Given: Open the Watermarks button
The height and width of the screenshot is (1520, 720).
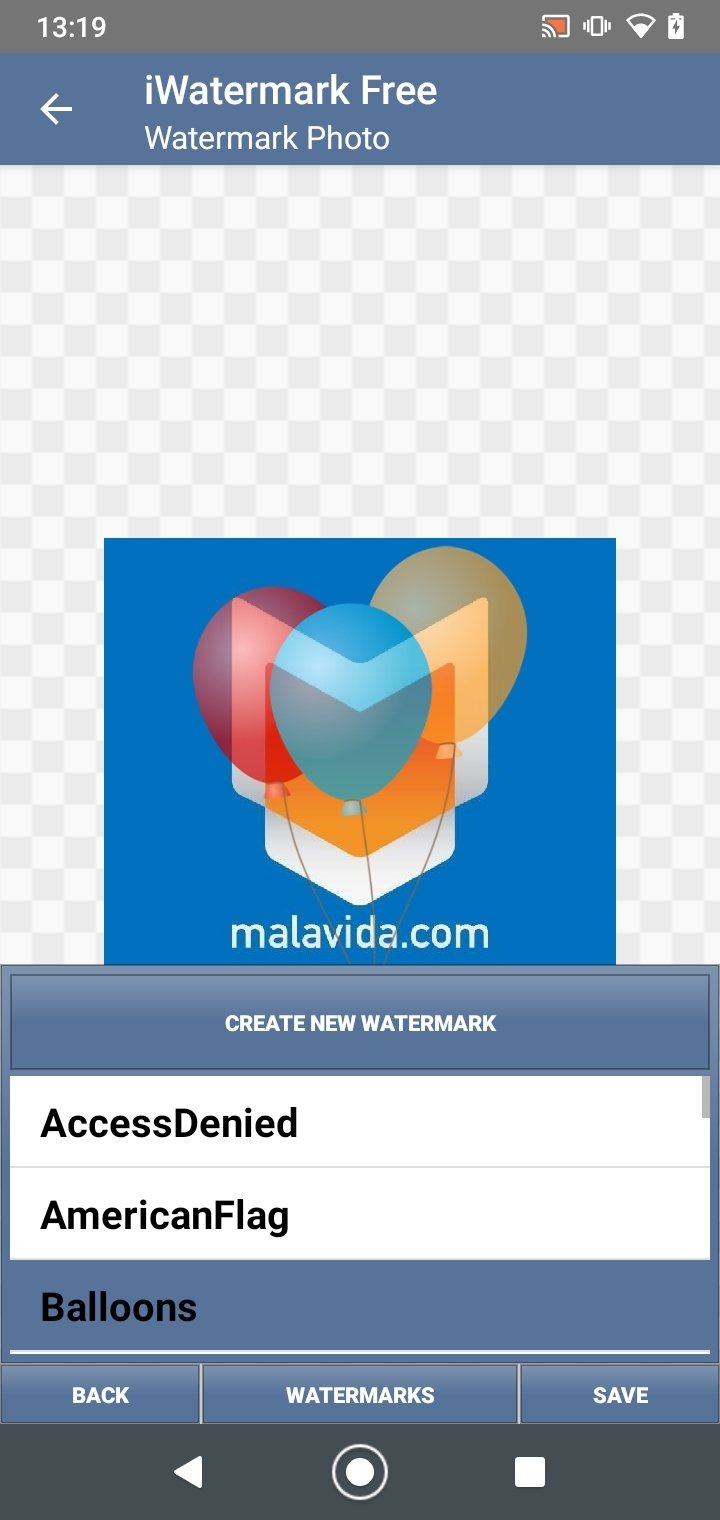Looking at the screenshot, I should coord(360,1394).
